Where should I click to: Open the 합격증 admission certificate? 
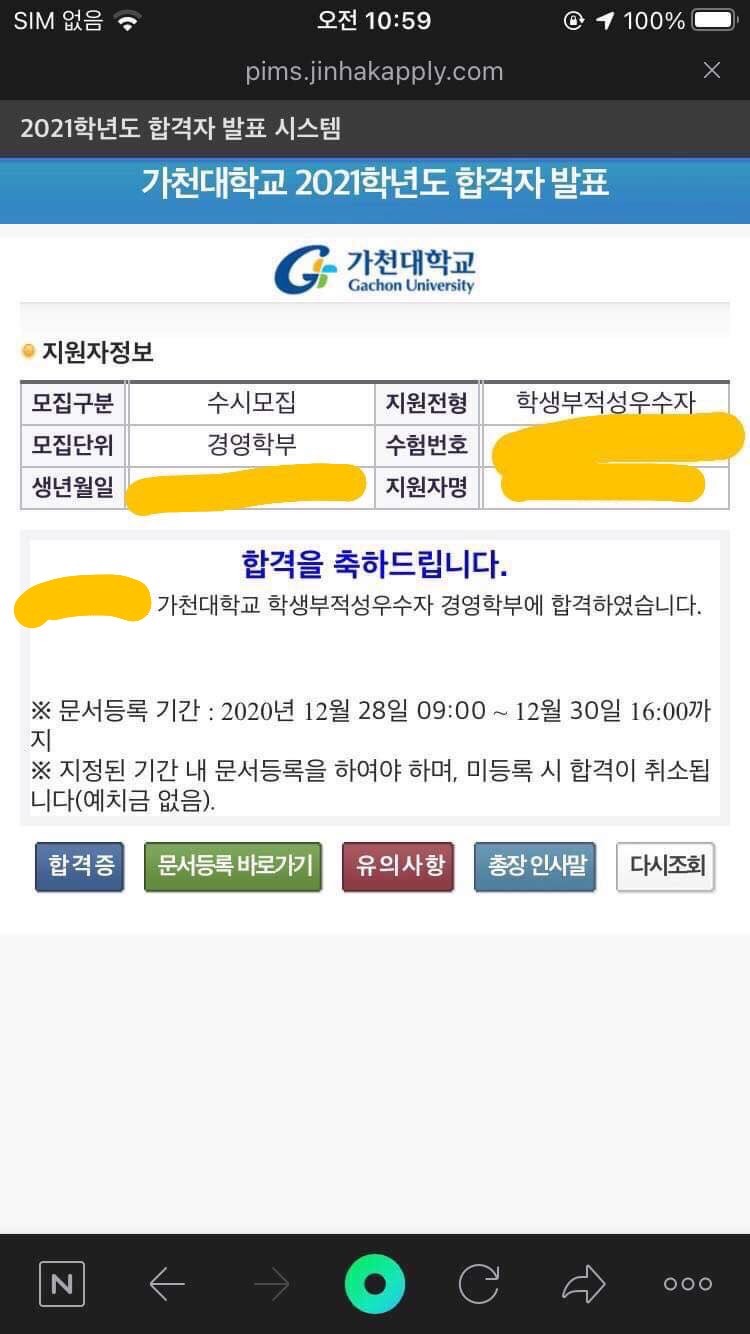coord(80,865)
